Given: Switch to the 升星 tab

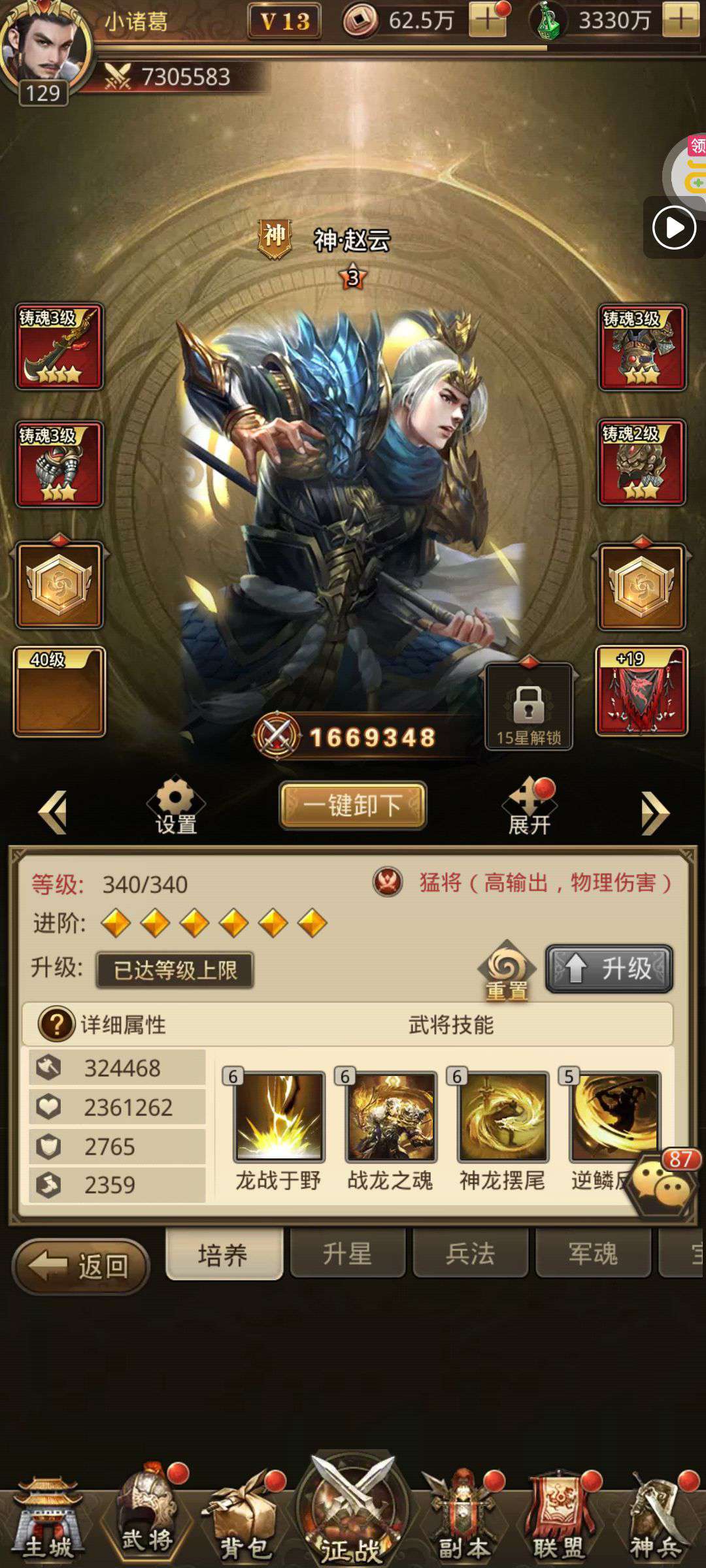Looking at the screenshot, I should click(x=347, y=1254).
